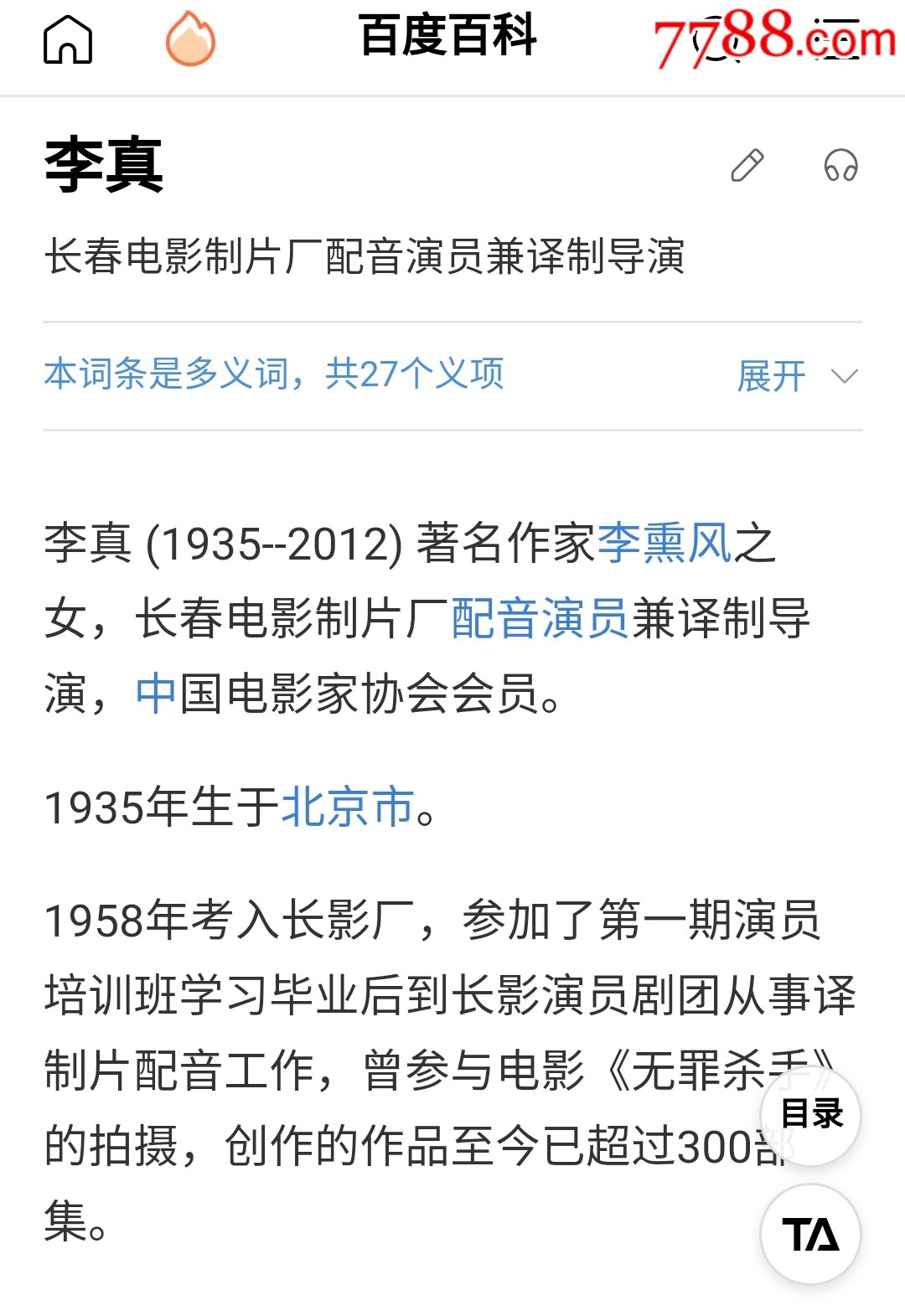Tap the 百度百科 header title
Screen dimensions: 905x1316
point(448,36)
